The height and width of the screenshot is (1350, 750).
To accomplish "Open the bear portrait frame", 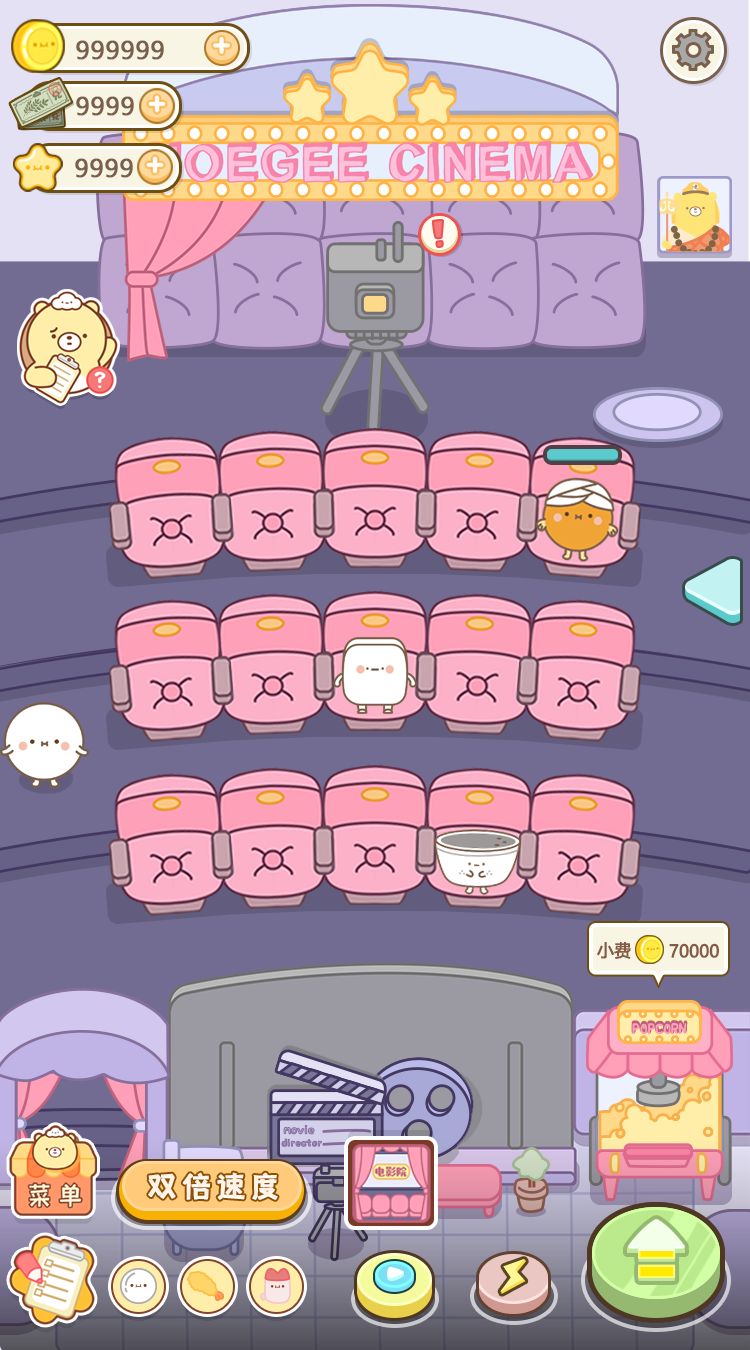I will (694, 215).
